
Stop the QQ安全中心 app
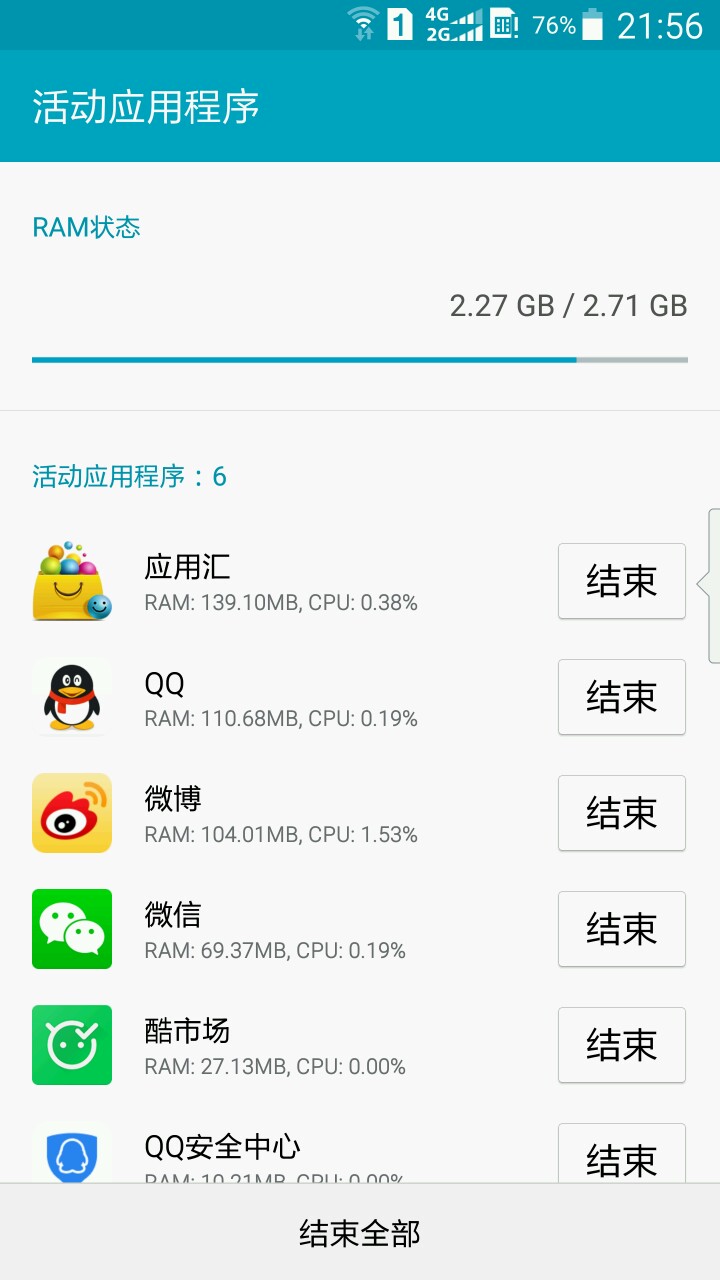[x=621, y=1157]
